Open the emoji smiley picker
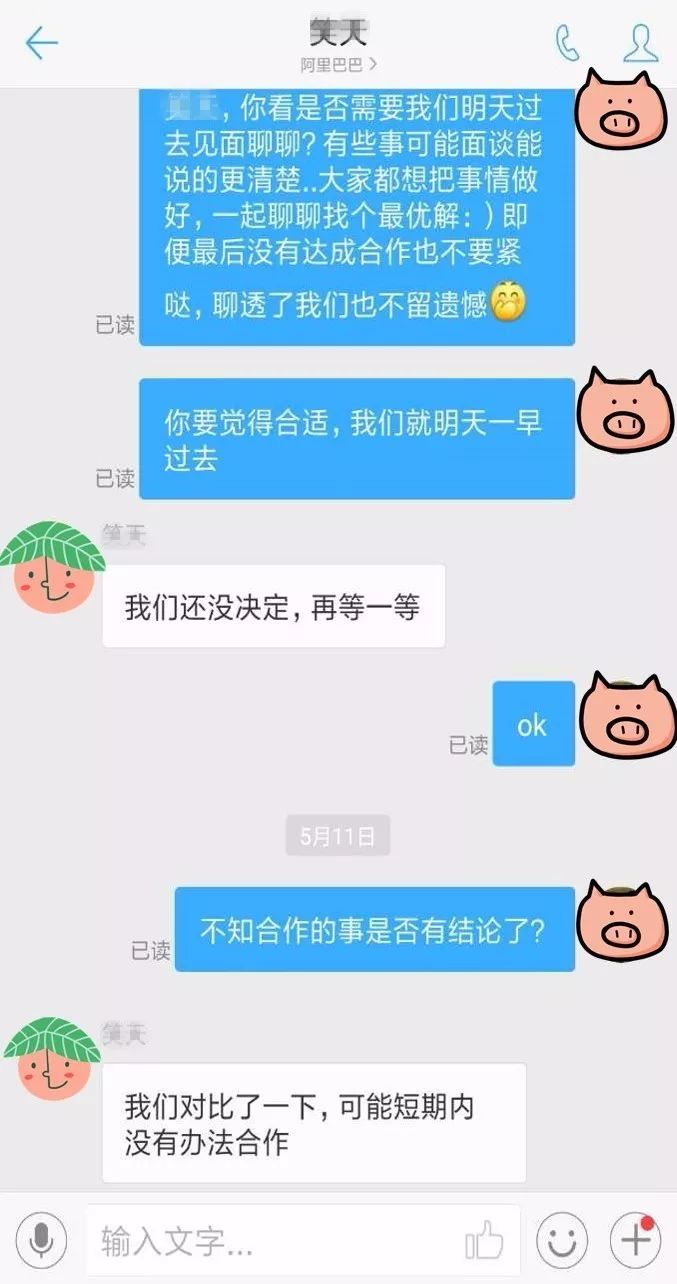677x1284 pixels. pyautogui.click(x=562, y=1241)
